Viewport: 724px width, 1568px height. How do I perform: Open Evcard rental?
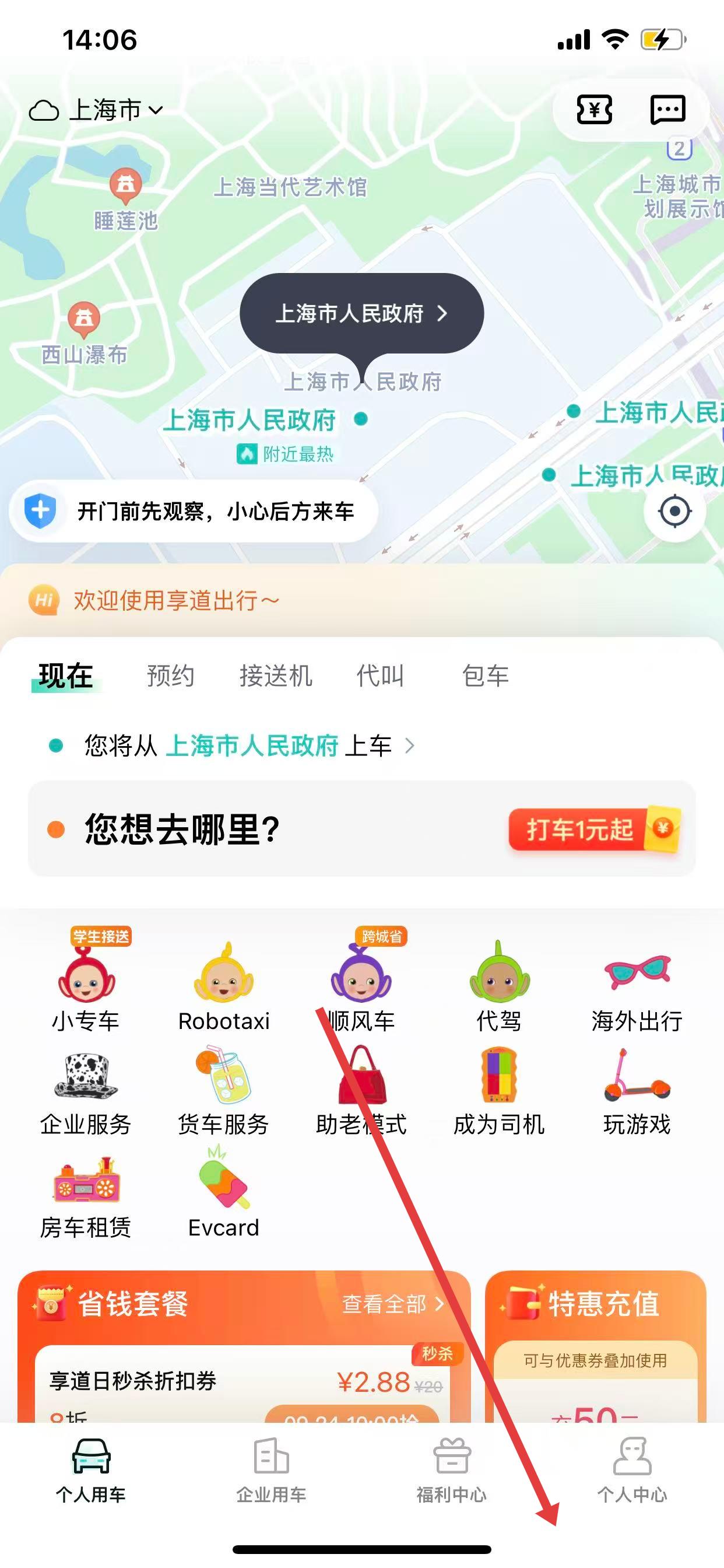click(x=223, y=1194)
